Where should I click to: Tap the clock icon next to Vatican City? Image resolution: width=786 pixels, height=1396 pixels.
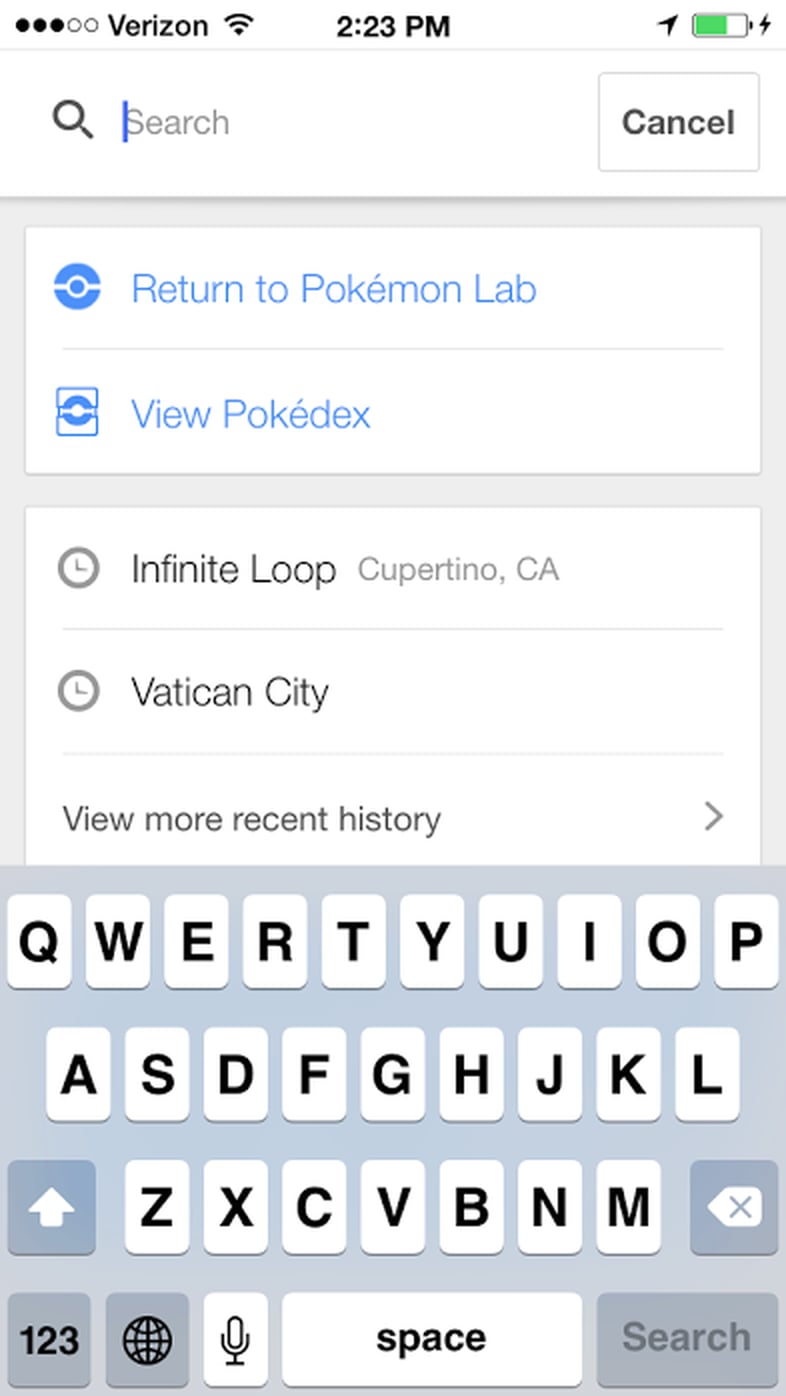pyautogui.click(x=78, y=691)
